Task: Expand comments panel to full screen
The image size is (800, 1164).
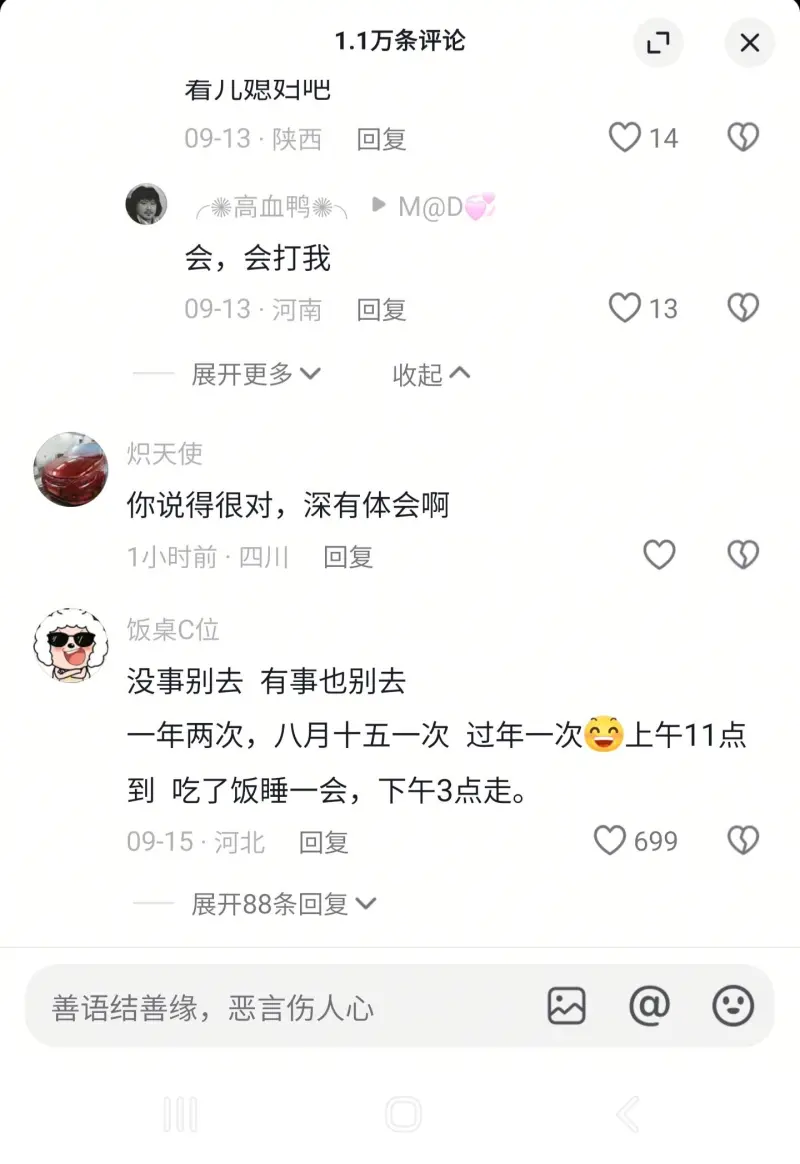Action: click(658, 43)
